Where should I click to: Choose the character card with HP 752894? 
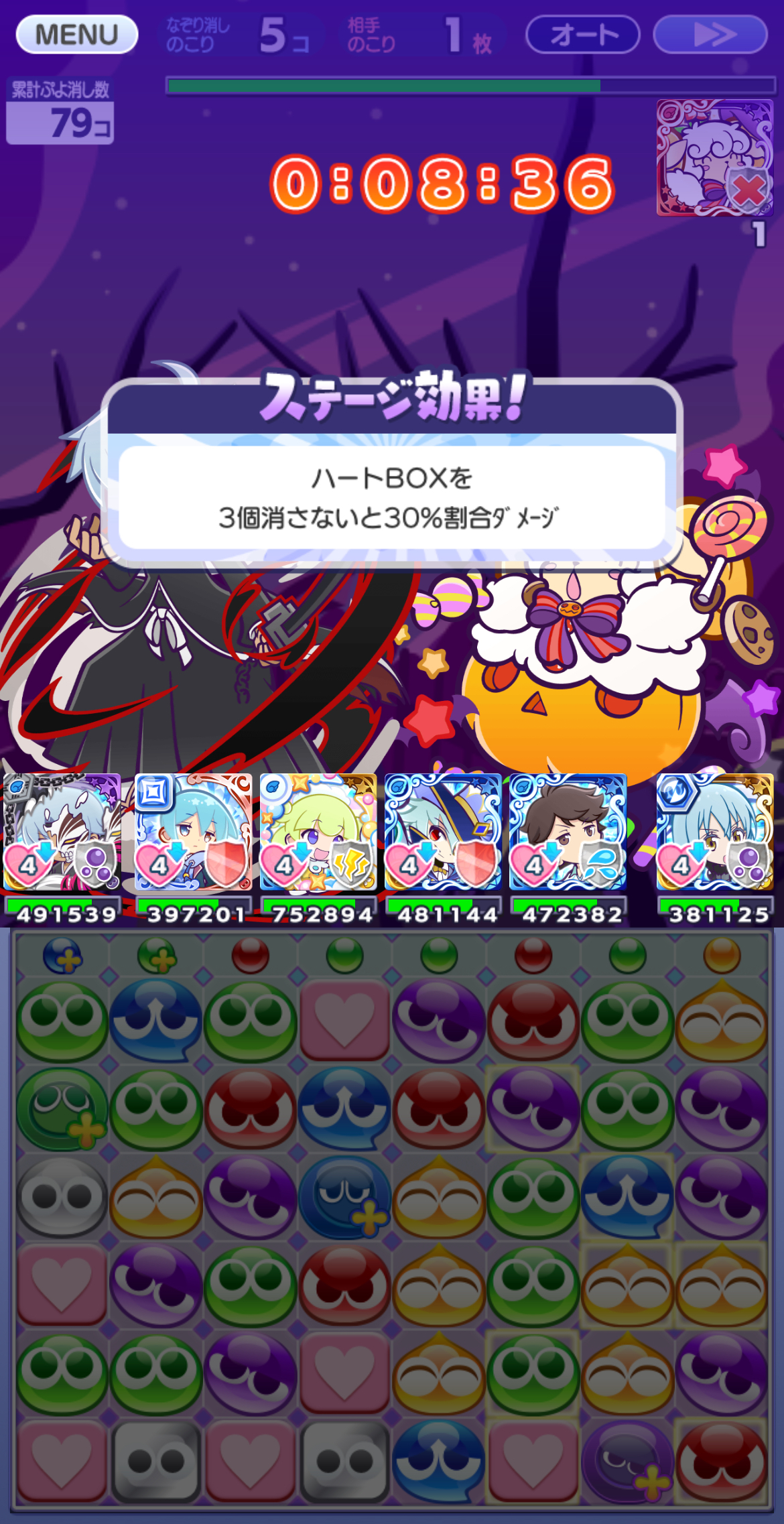[318, 832]
